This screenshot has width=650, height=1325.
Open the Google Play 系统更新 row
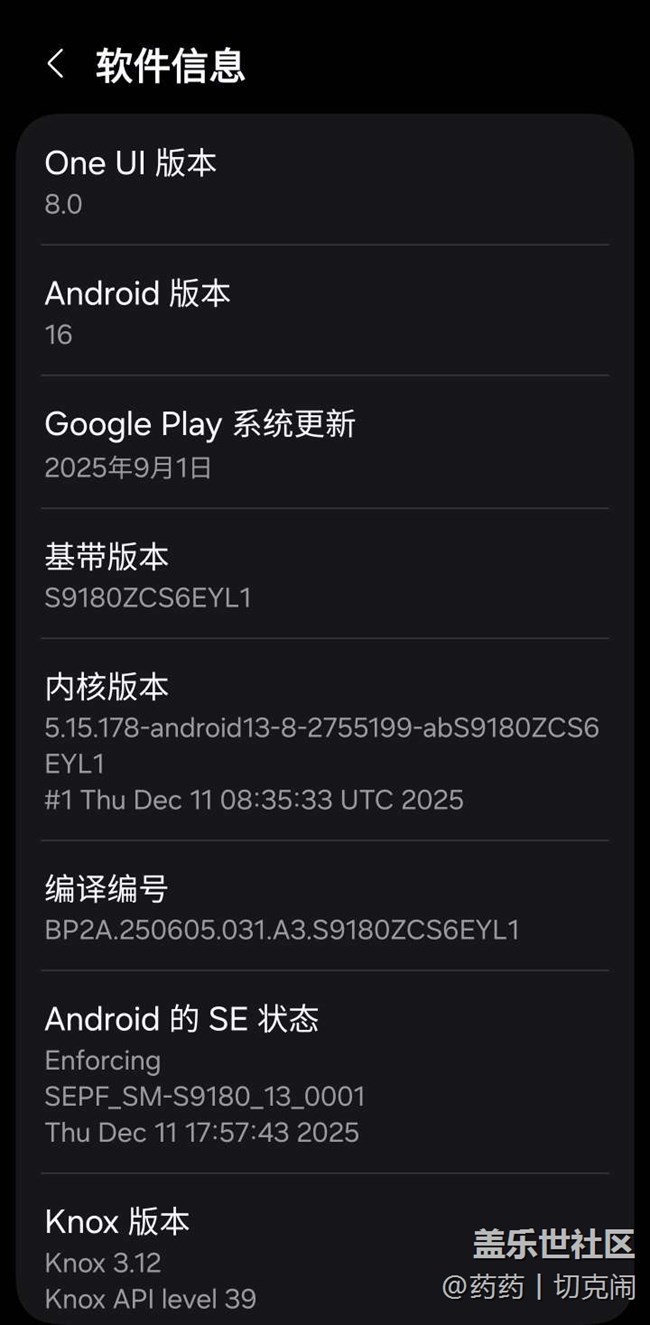(x=324, y=442)
